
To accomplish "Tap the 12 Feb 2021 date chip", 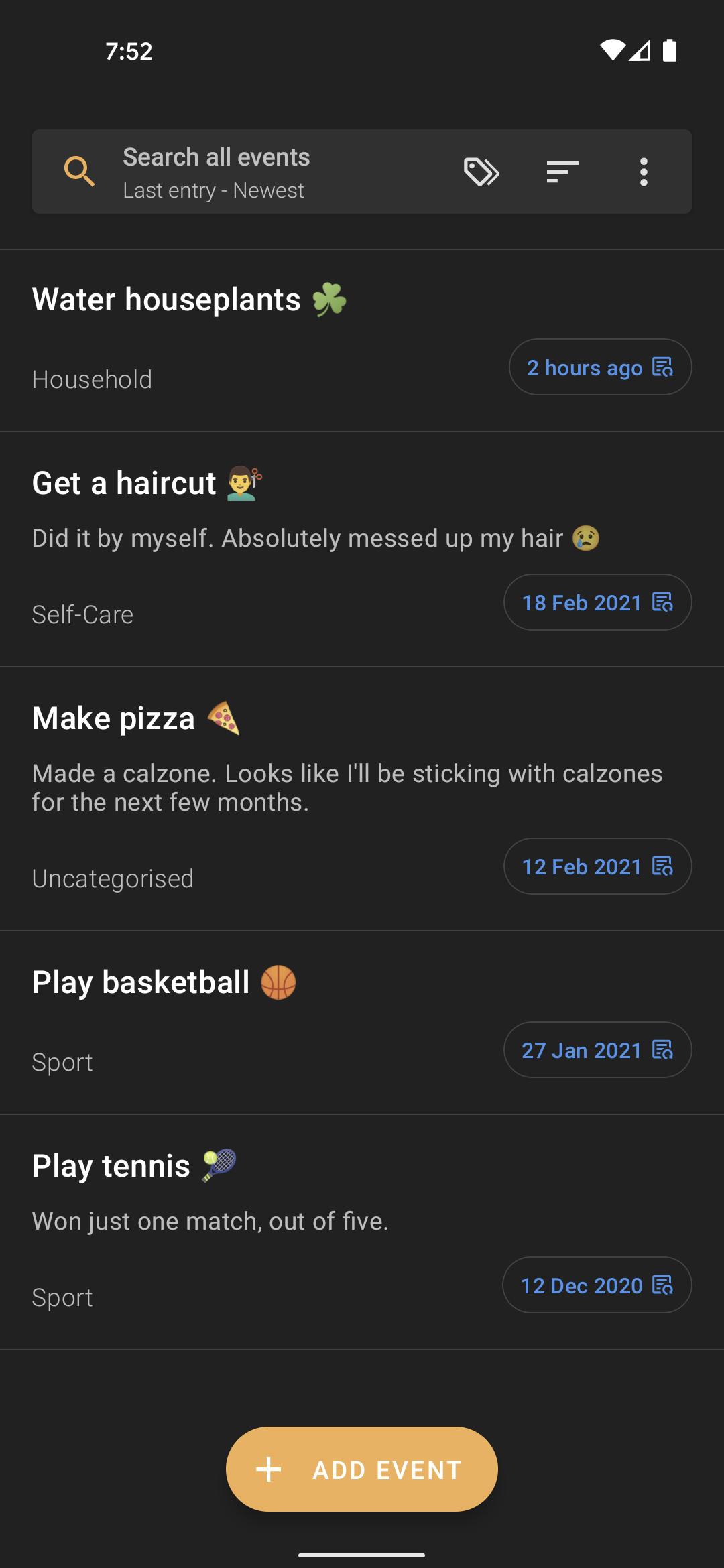I will point(597,866).
